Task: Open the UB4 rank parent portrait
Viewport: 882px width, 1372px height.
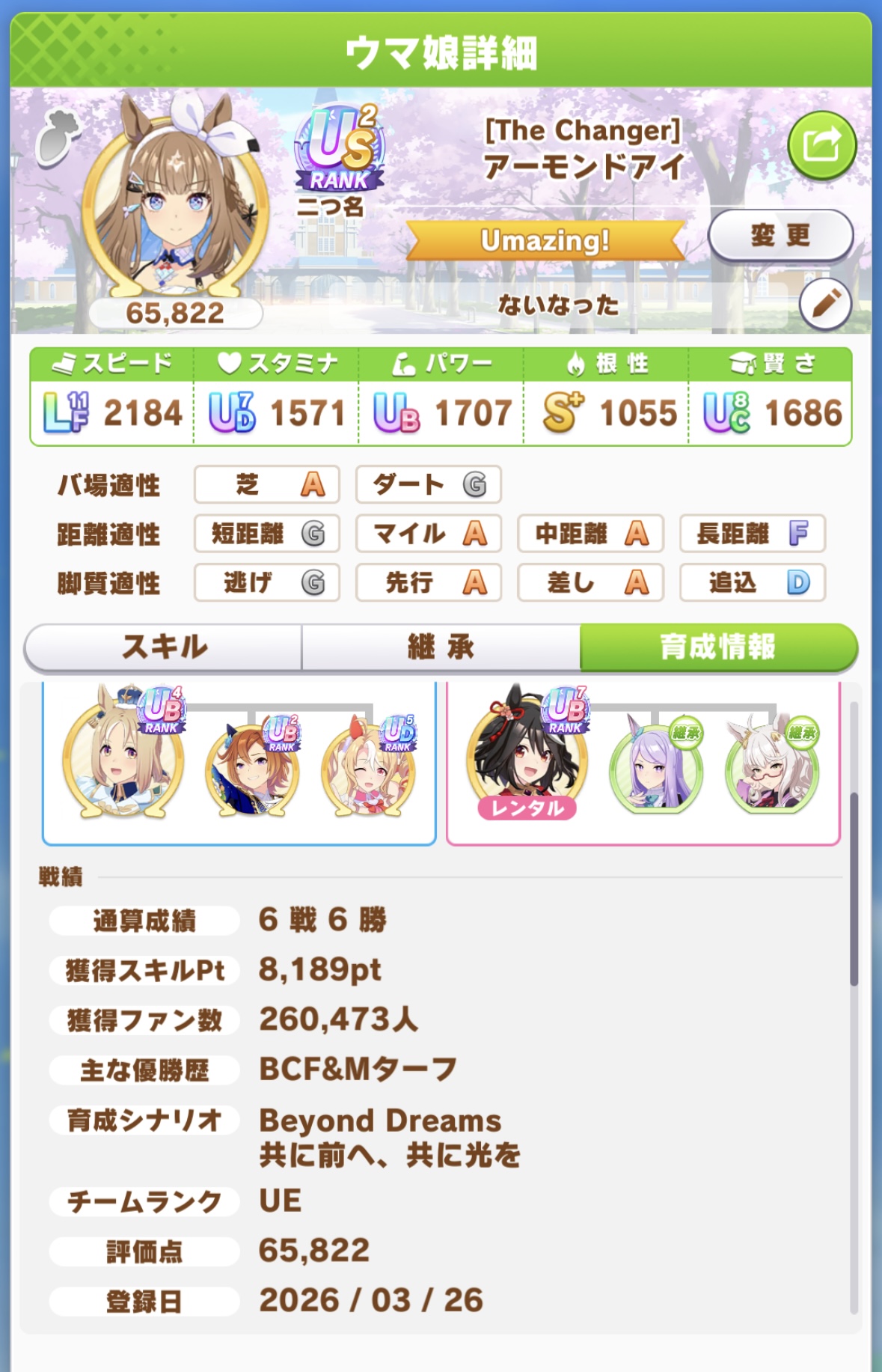Action: [x=123, y=756]
